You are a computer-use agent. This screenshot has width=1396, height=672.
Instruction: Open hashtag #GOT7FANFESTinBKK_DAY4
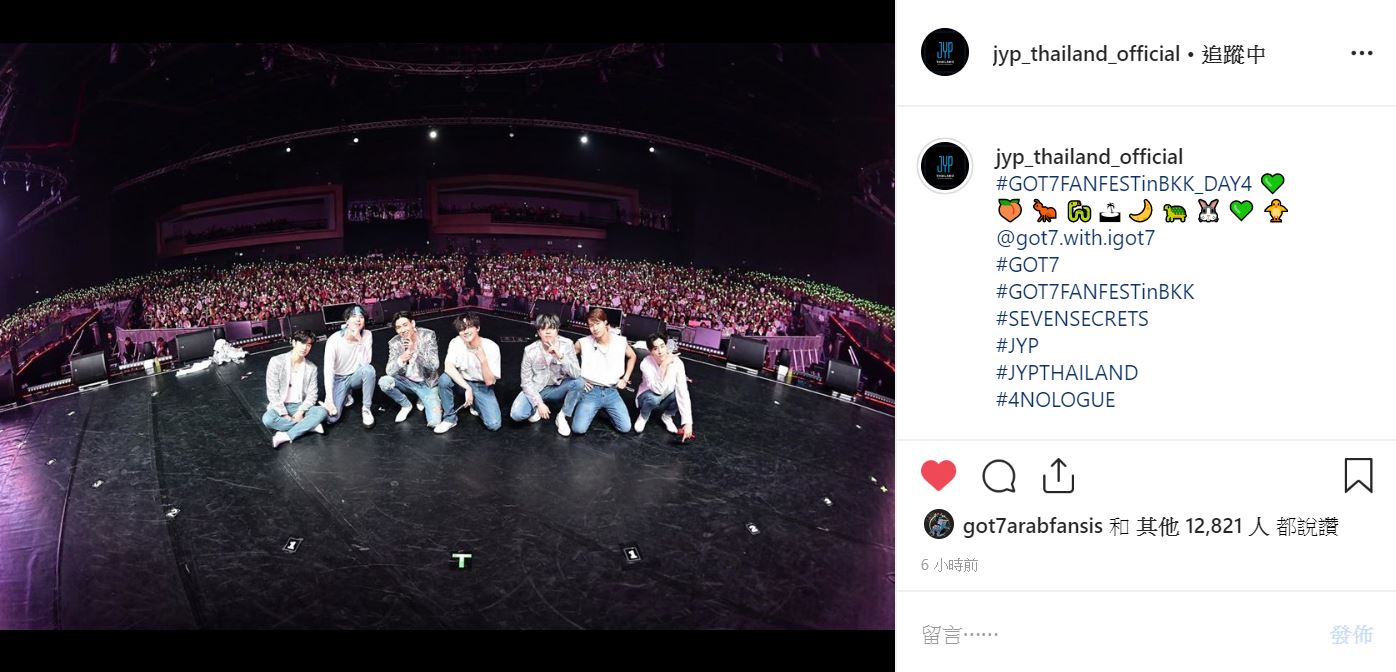[x=1123, y=184]
